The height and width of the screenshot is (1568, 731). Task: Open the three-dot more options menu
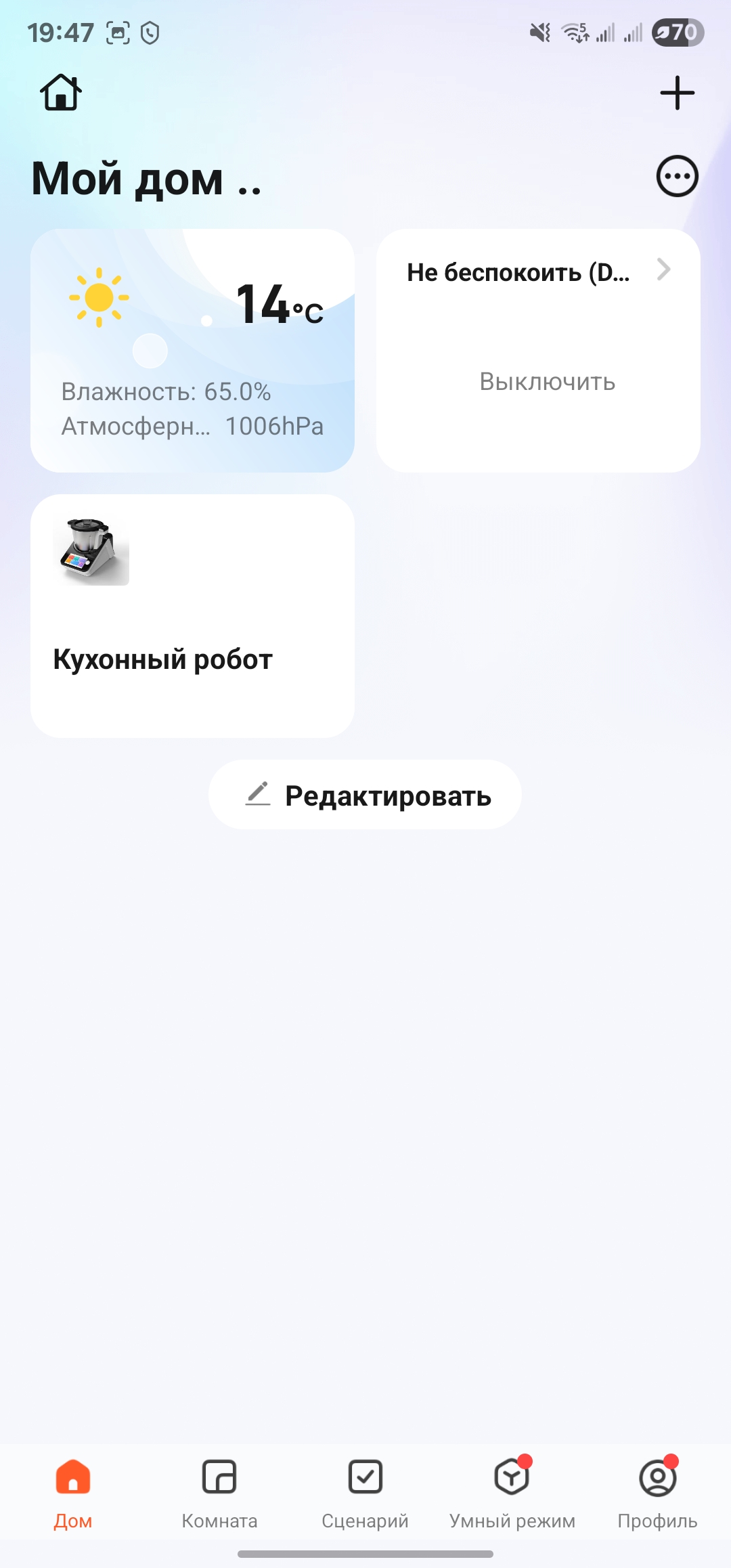(677, 177)
